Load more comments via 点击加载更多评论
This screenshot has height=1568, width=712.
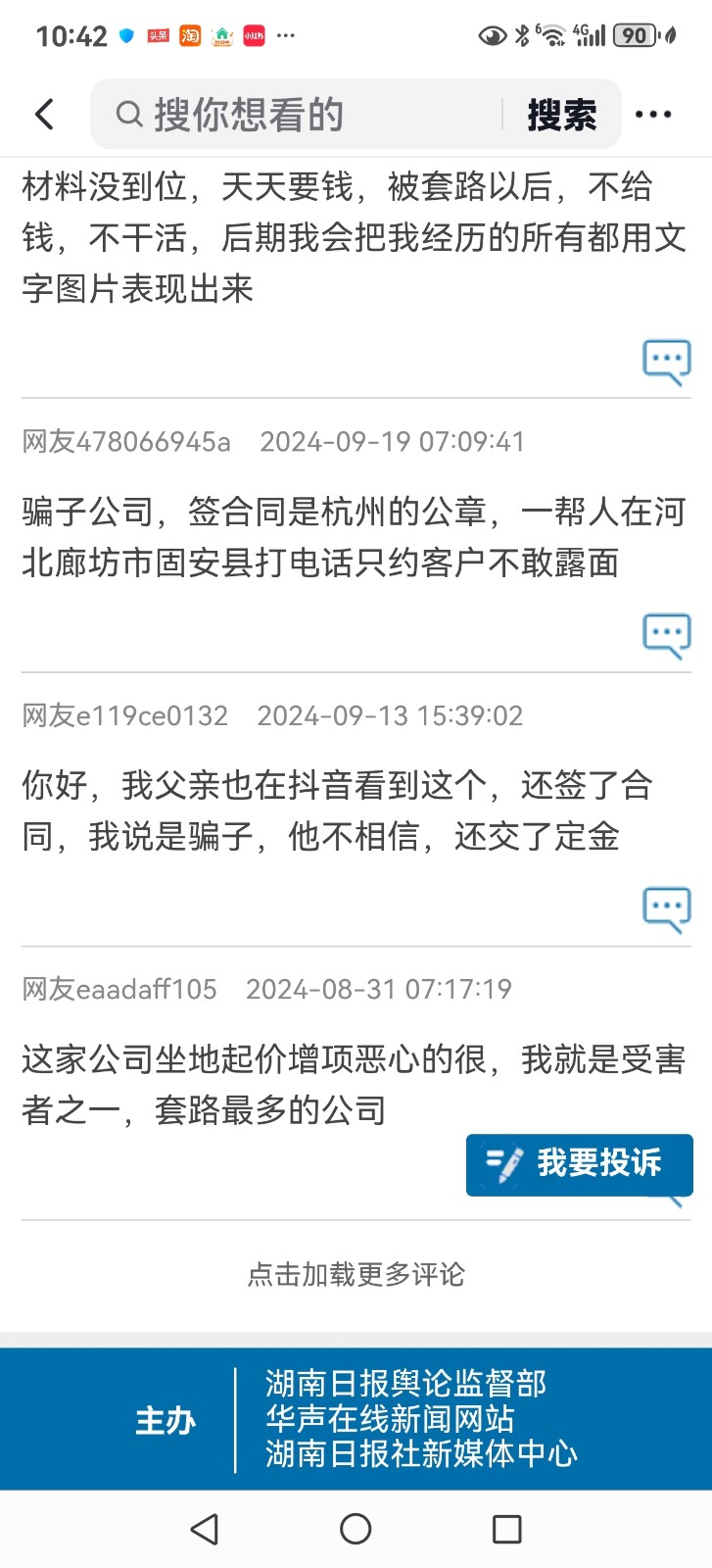tap(356, 1274)
